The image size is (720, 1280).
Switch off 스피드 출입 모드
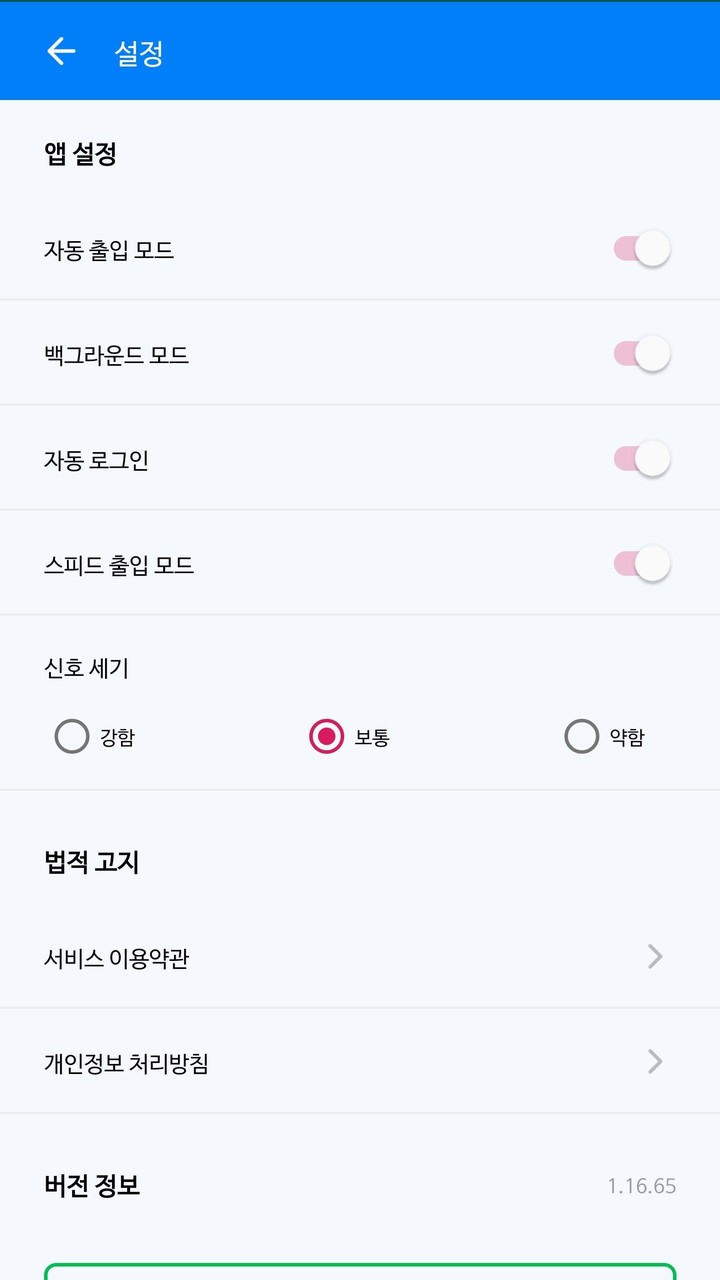[x=641, y=562]
